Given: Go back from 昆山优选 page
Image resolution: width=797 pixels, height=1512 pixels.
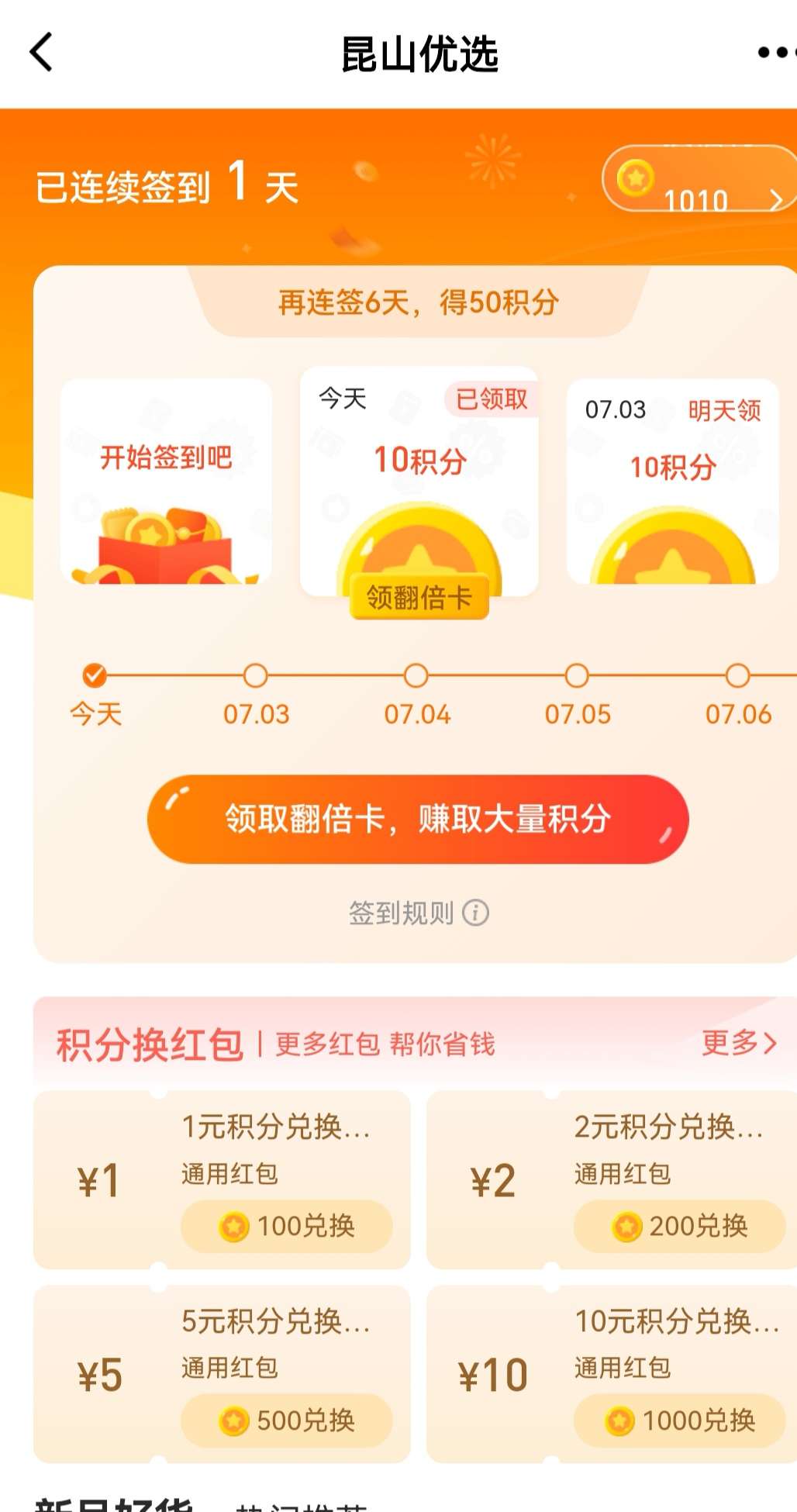Looking at the screenshot, I should pyautogui.click(x=42, y=53).
